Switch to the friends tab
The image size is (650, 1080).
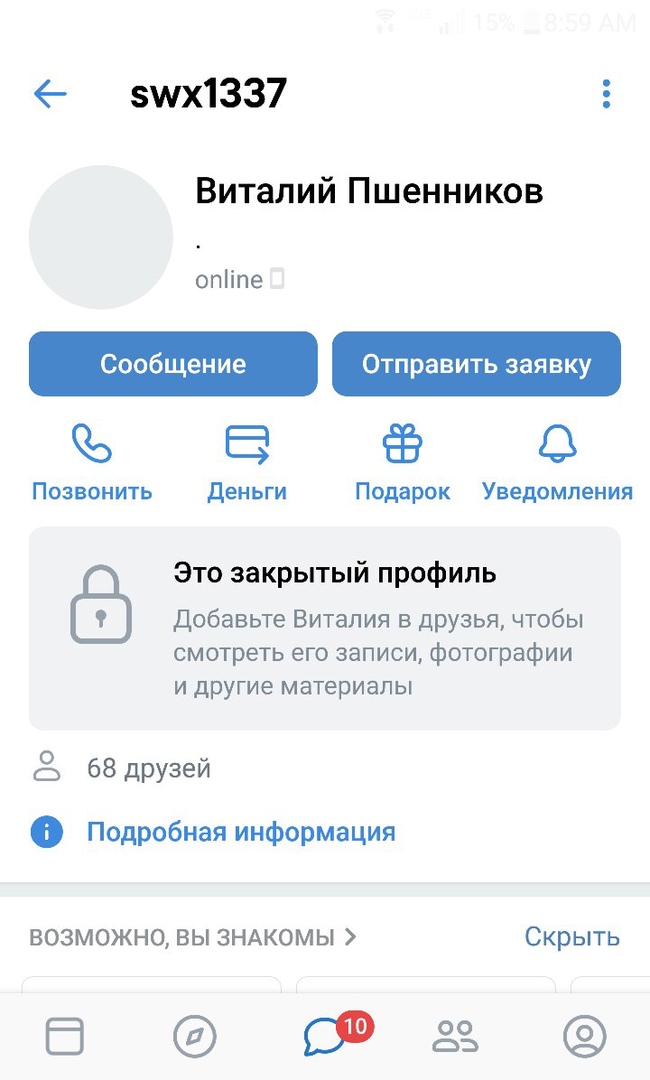pos(455,1036)
